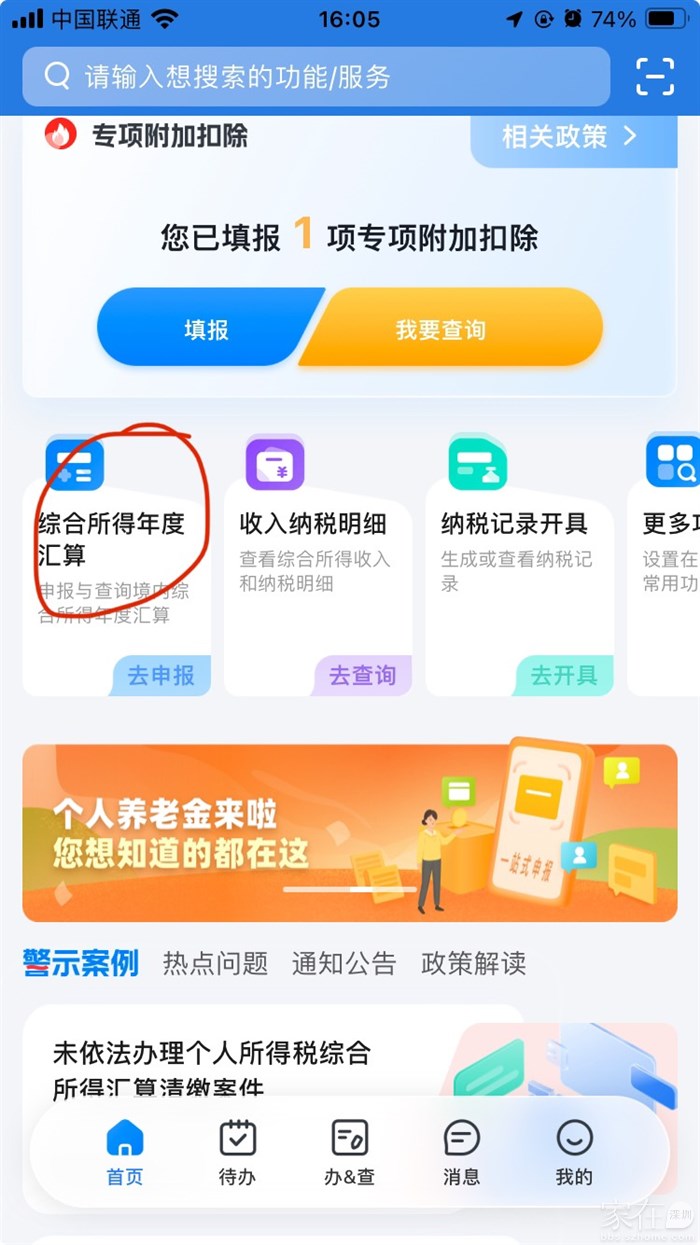This screenshot has width=700, height=1245.
Task: Open the 办&查 bottom tab
Action: [349, 1153]
